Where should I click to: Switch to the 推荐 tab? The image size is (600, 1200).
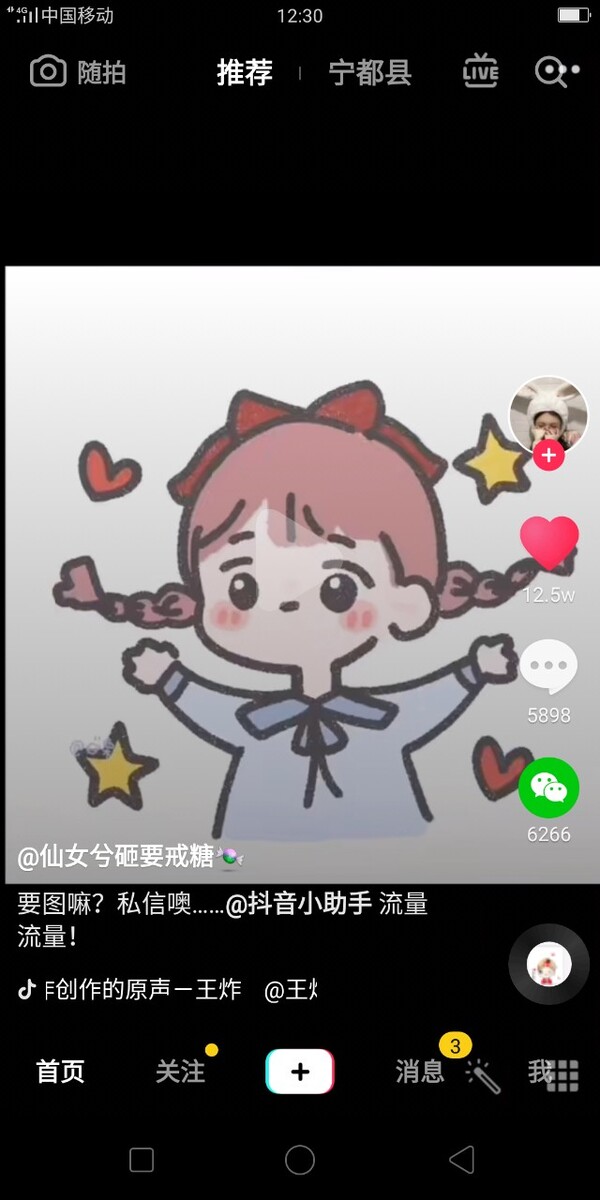245,72
